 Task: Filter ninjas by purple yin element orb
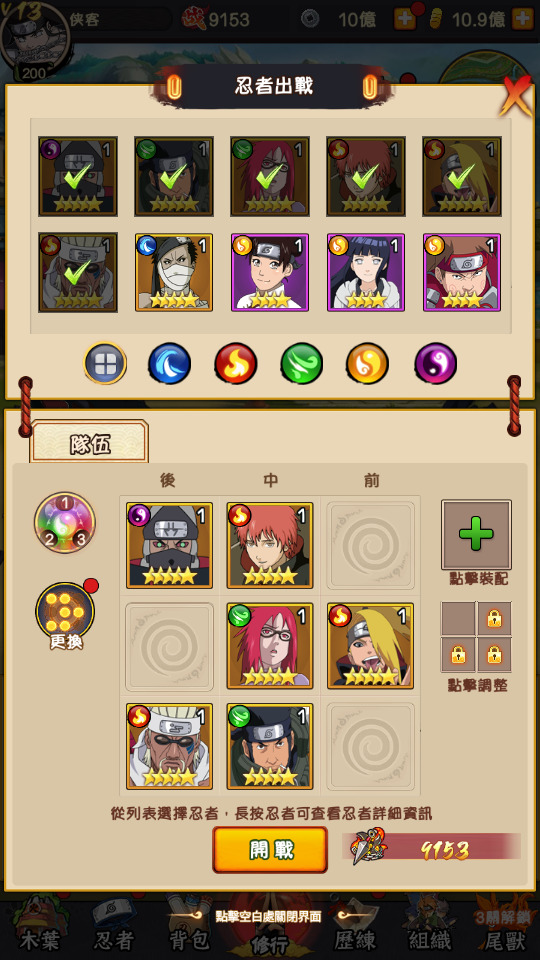tap(436, 363)
